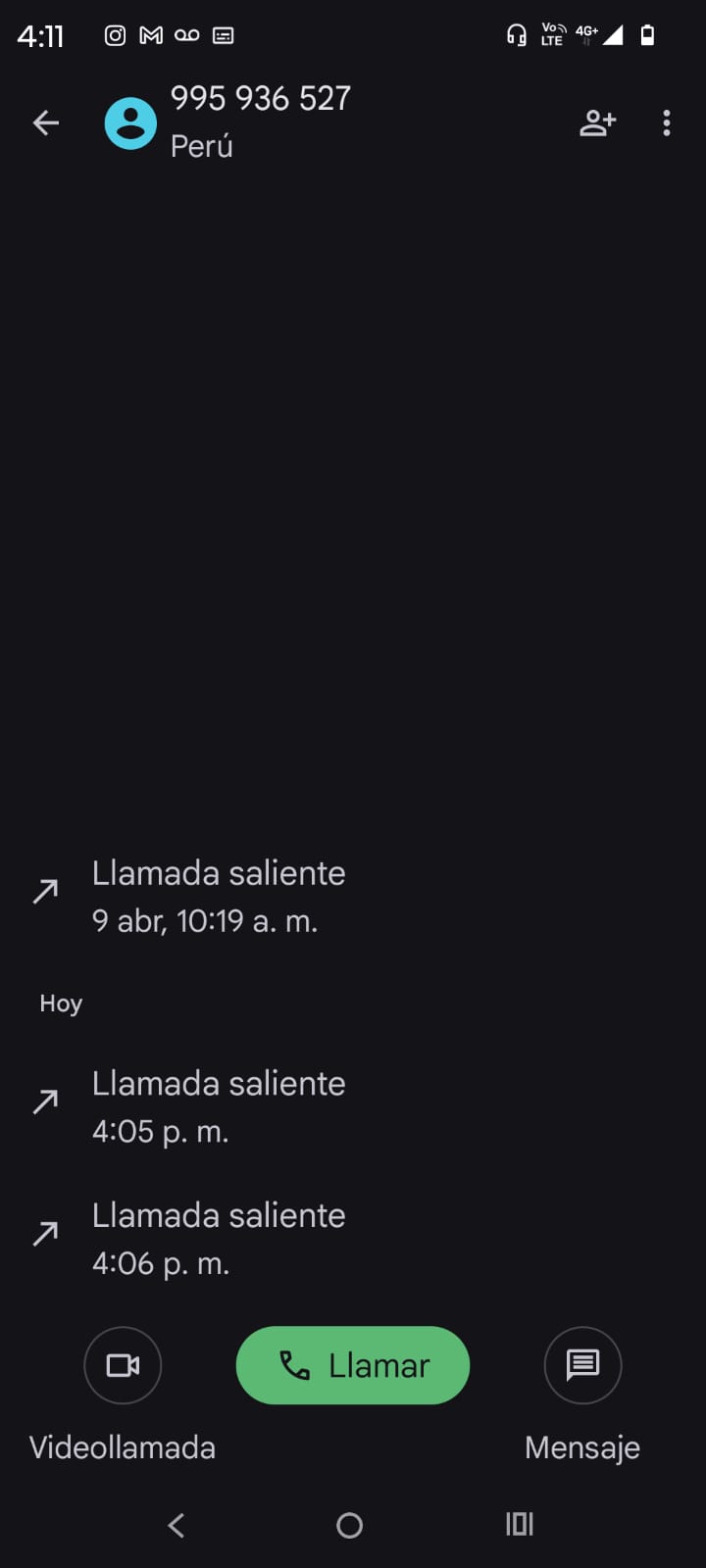Call the number with Llamar button
Screen dimensions: 706x1568
tap(353, 1365)
